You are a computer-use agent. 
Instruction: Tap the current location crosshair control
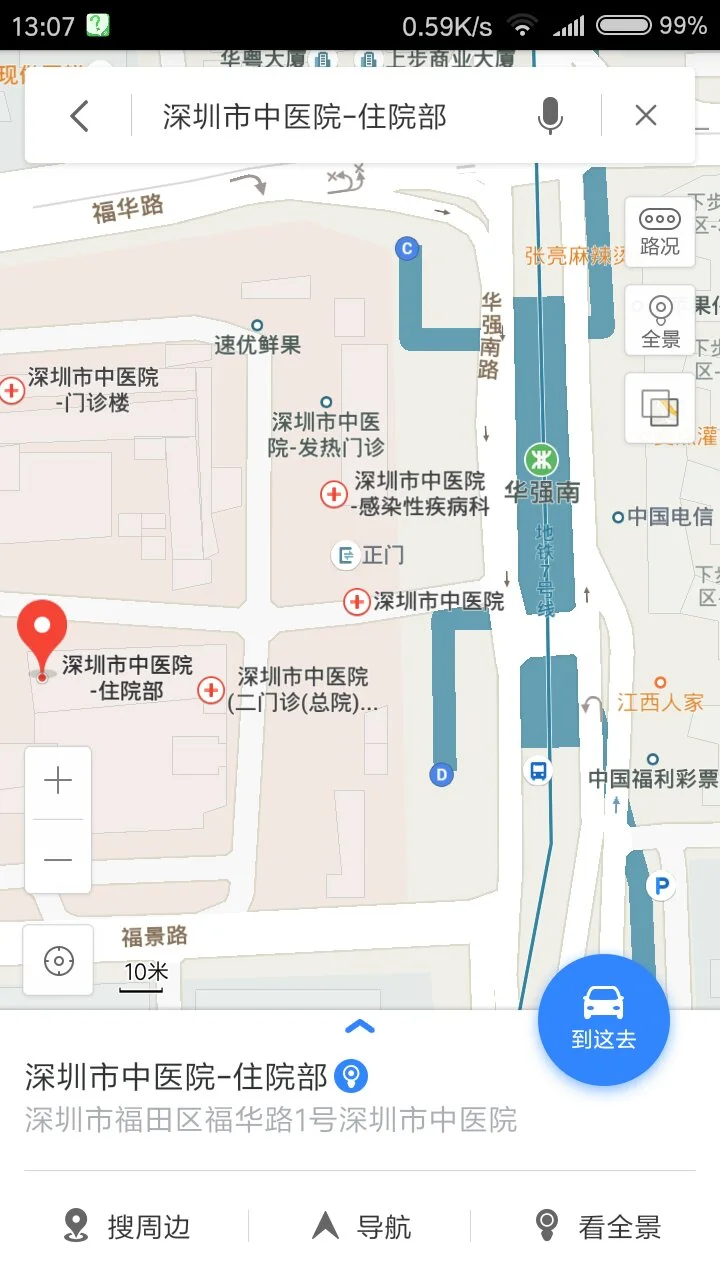coord(58,960)
